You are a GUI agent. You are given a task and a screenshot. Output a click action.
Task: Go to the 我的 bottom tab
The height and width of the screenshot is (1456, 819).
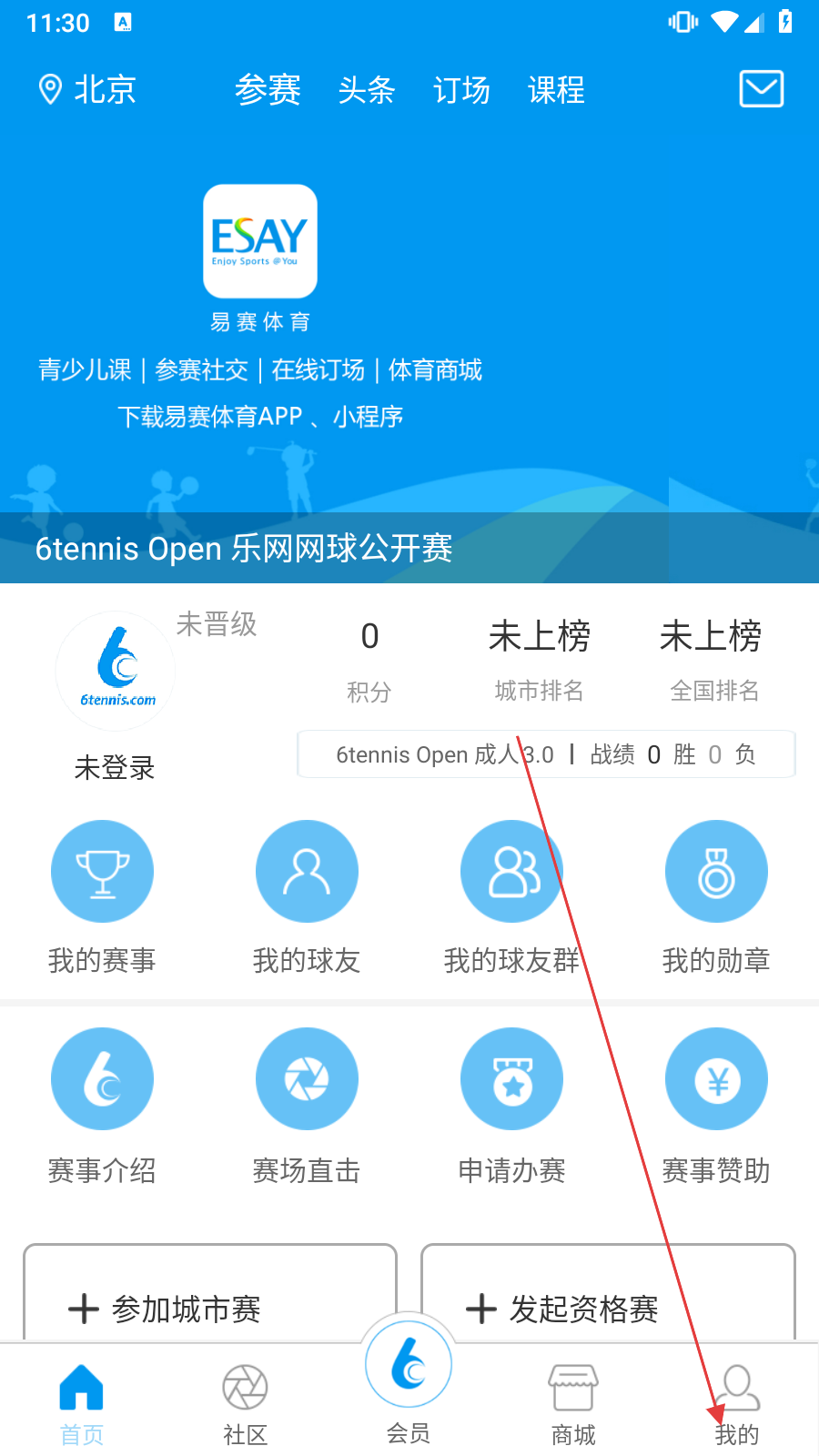pos(737,1405)
